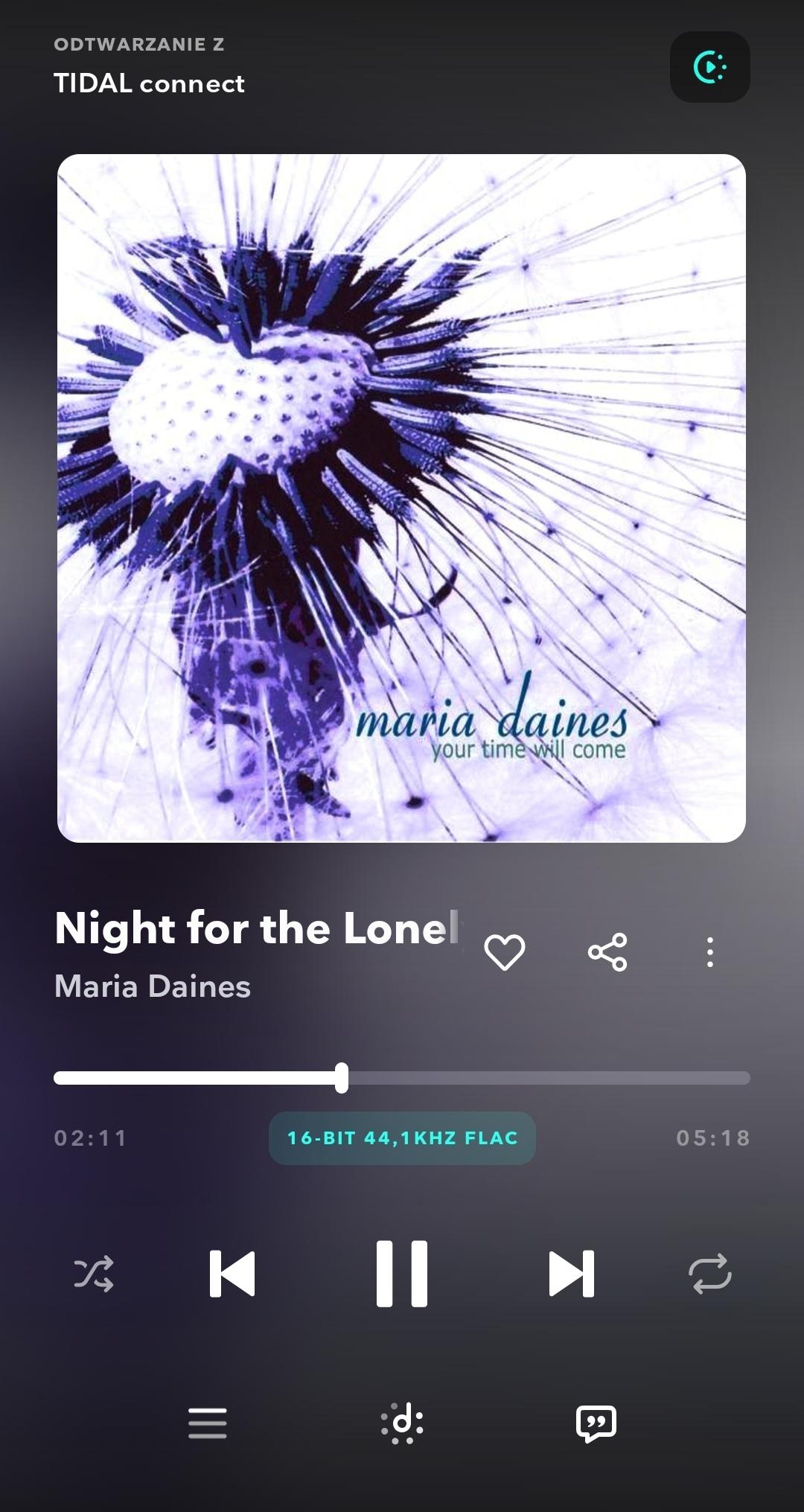Open the artist Maria Daines
The height and width of the screenshot is (1512, 804).
tap(153, 986)
